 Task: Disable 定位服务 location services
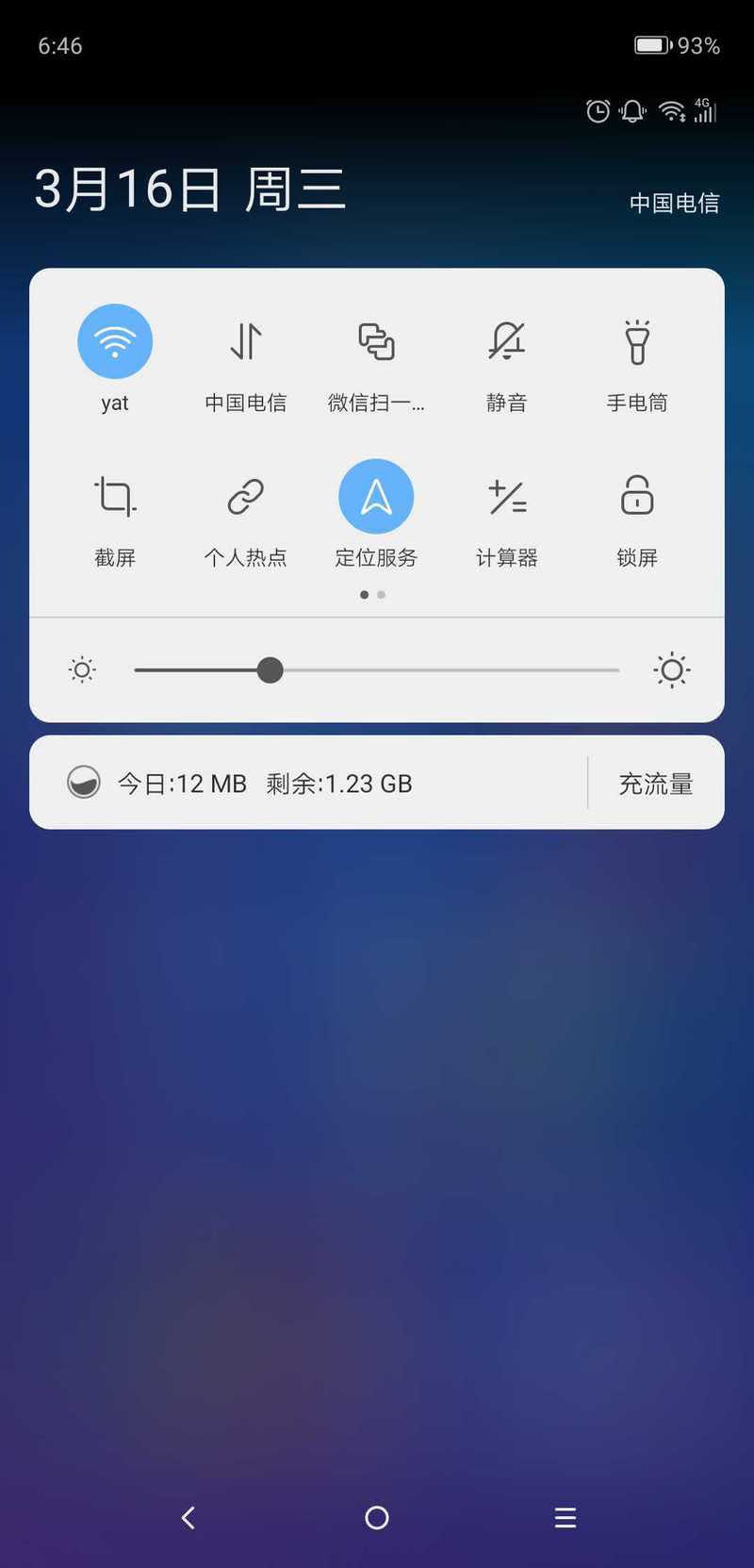[x=376, y=496]
